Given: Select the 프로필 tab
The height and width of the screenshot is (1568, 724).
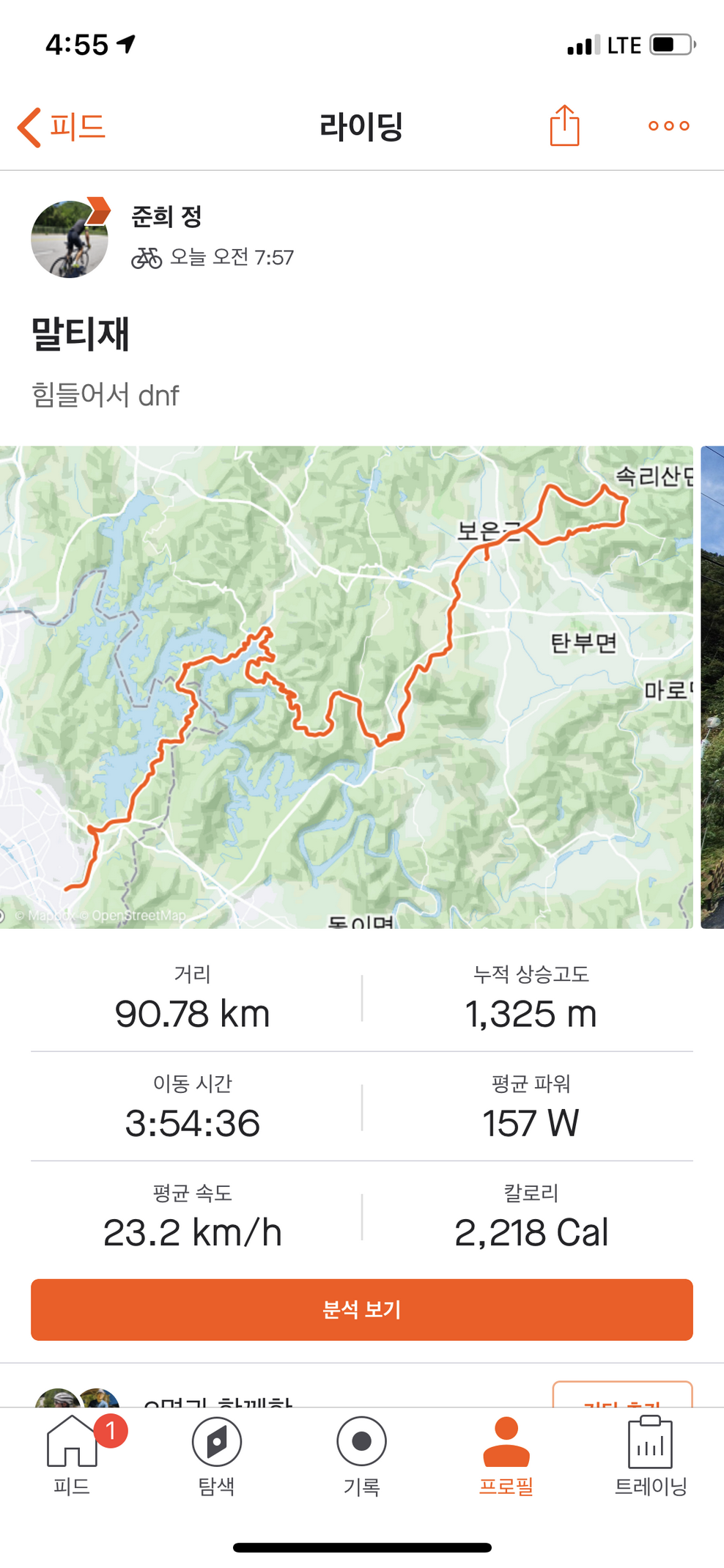Looking at the screenshot, I should click(x=506, y=1455).
